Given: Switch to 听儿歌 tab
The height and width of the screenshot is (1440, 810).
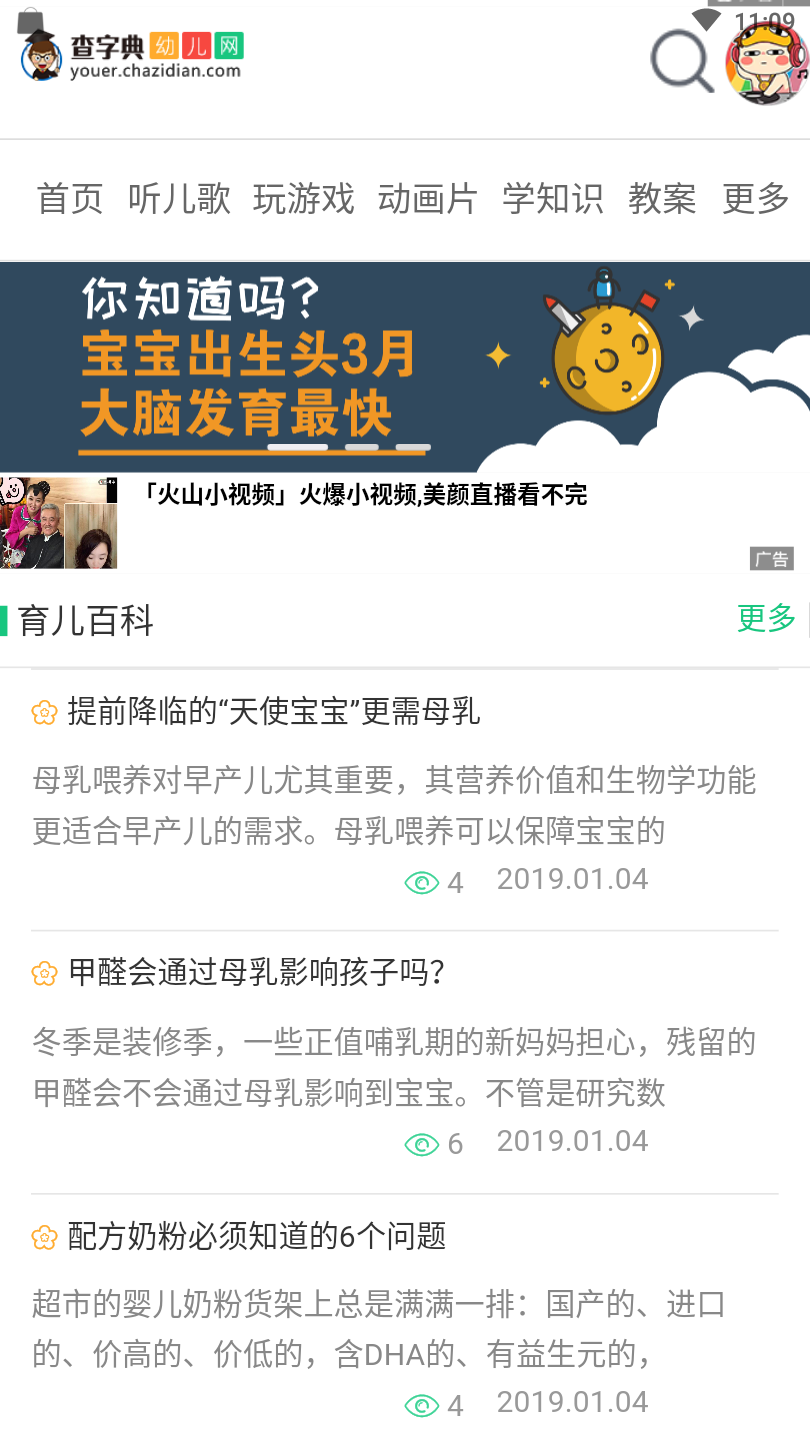Looking at the screenshot, I should [x=179, y=199].
